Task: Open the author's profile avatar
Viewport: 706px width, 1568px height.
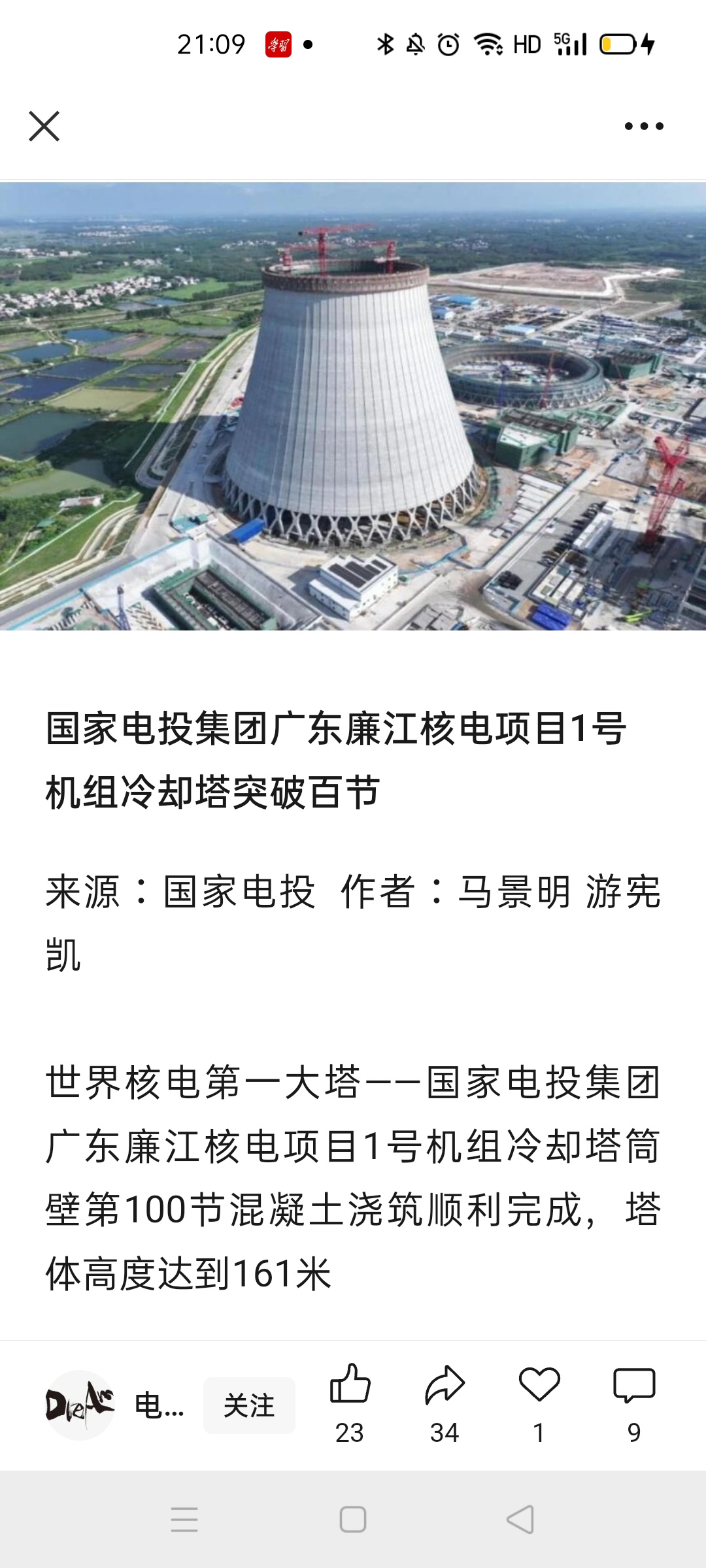Action: (x=80, y=1405)
